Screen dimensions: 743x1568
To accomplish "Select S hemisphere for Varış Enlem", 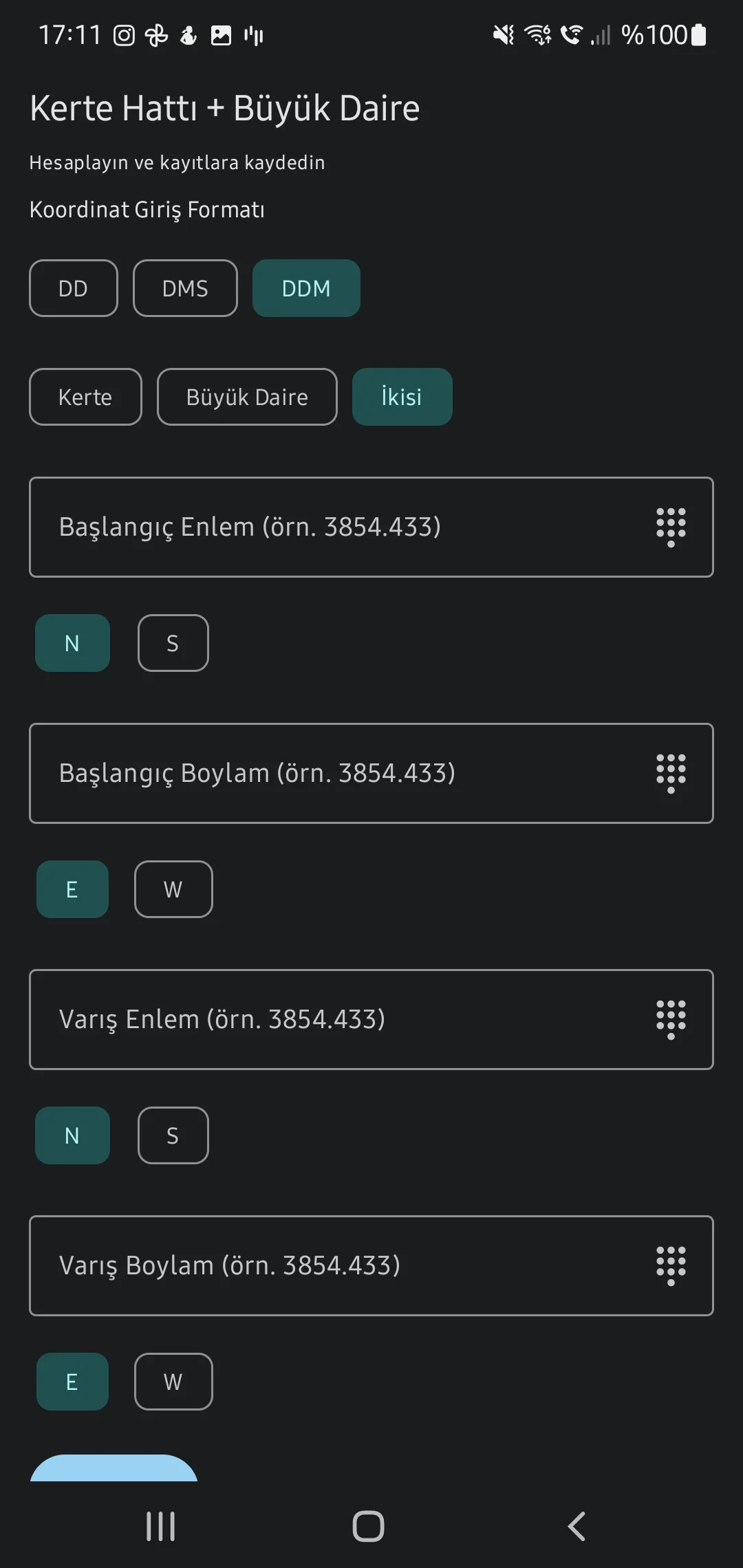I will [x=173, y=1135].
